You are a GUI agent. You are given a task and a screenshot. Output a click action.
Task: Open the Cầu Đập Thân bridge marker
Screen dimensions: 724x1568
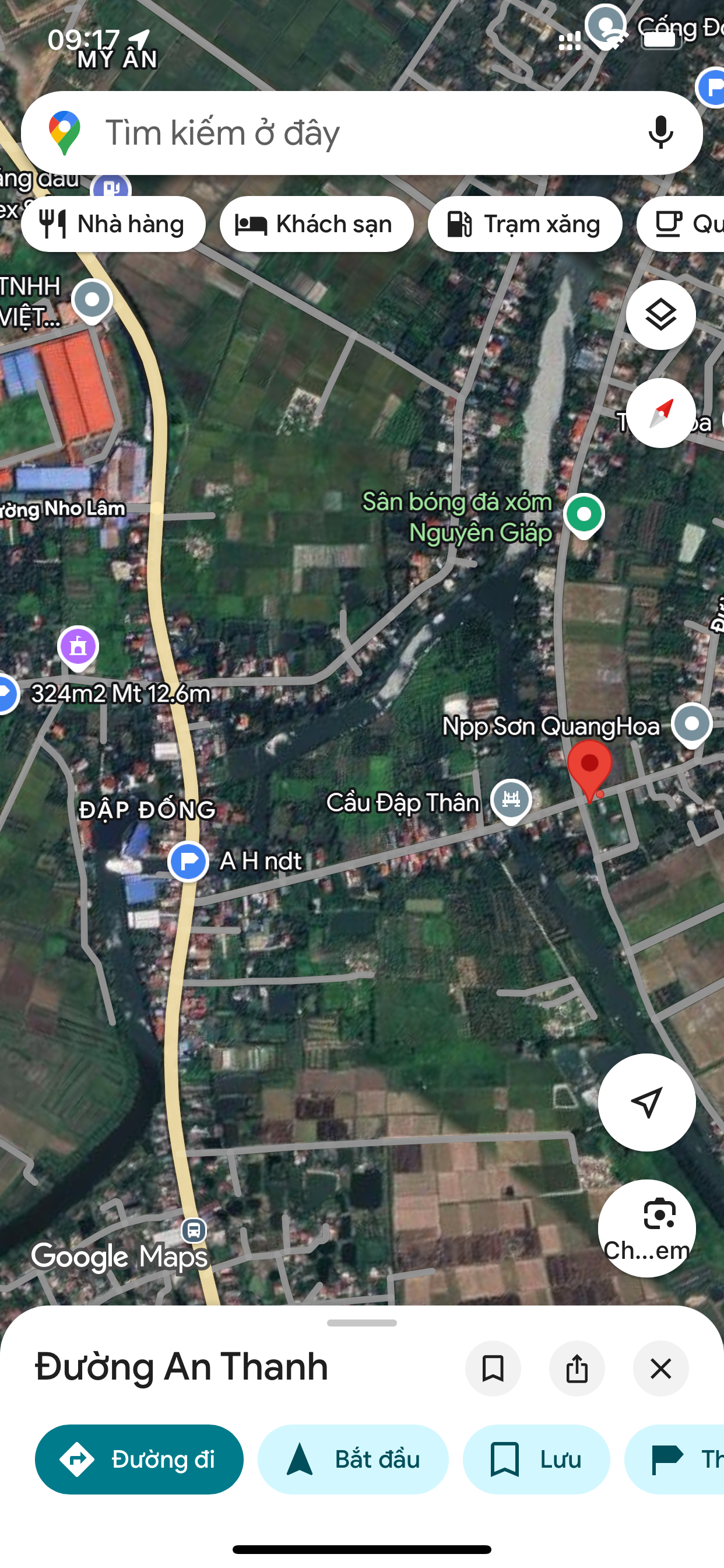[511, 799]
